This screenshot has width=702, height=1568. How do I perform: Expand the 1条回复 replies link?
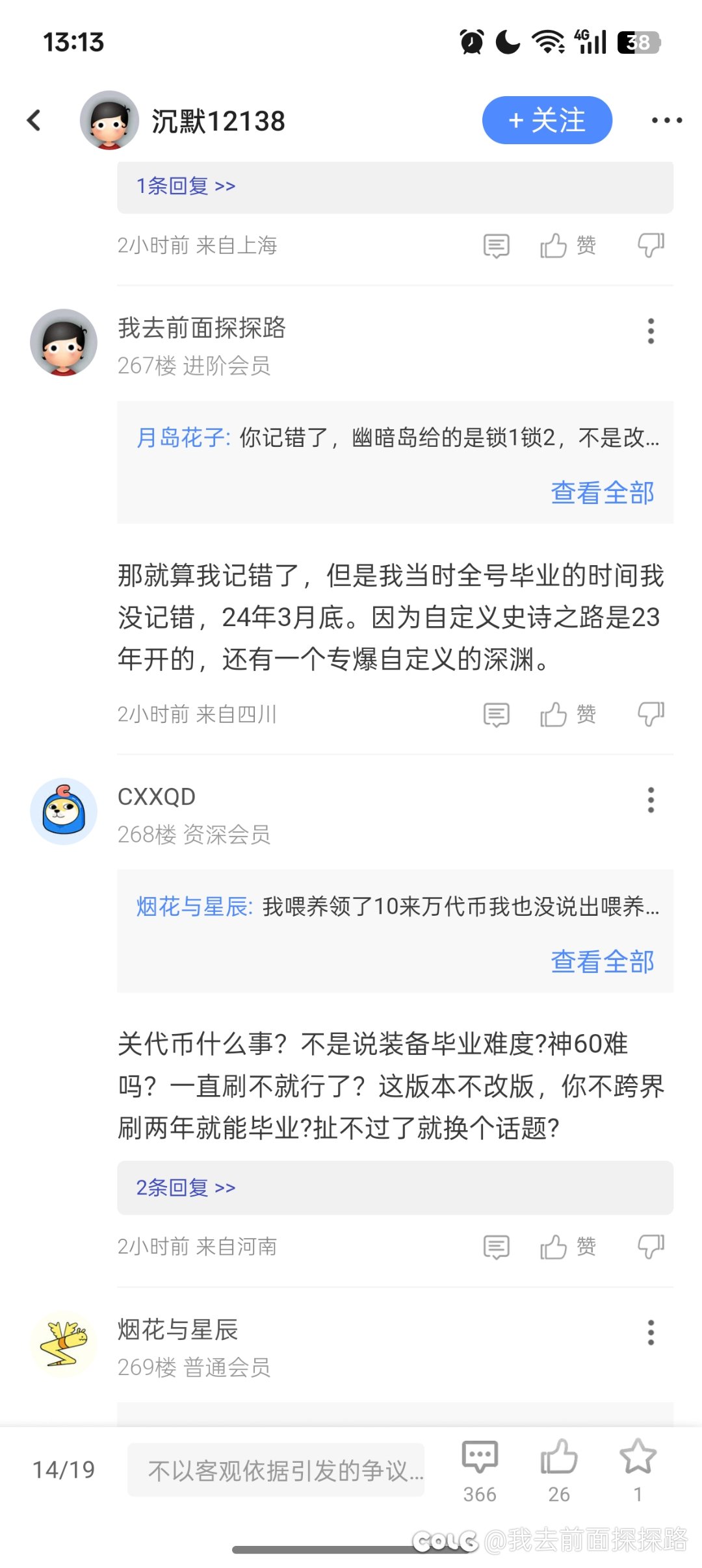[186, 186]
